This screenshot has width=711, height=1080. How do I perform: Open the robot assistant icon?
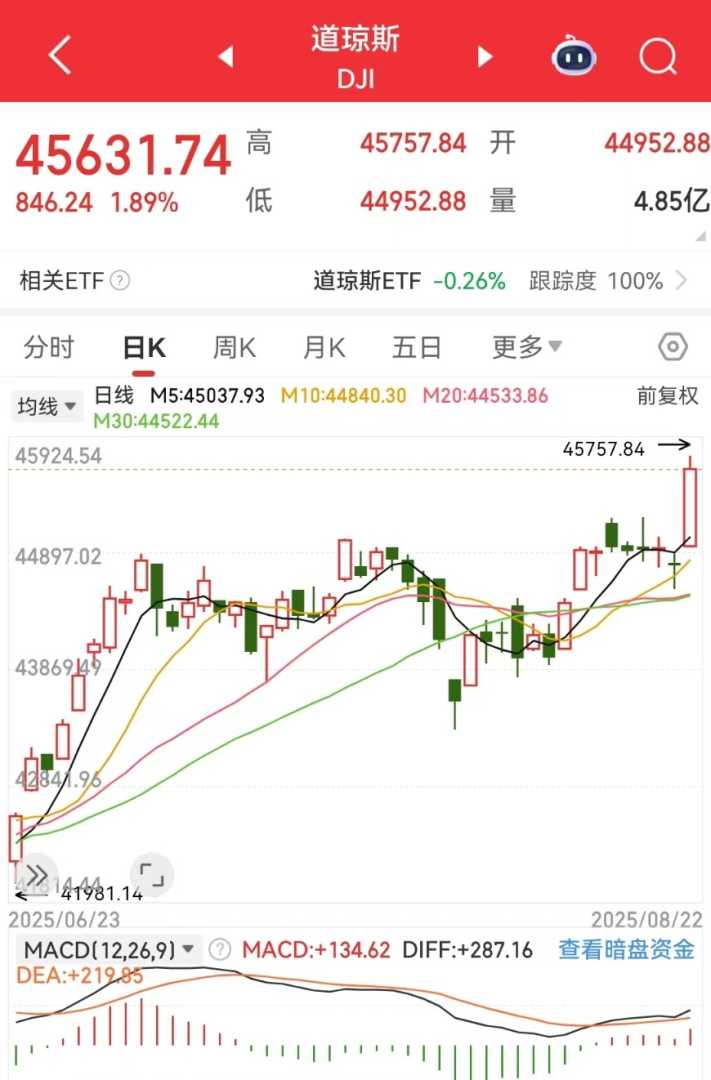(x=574, y=56)
